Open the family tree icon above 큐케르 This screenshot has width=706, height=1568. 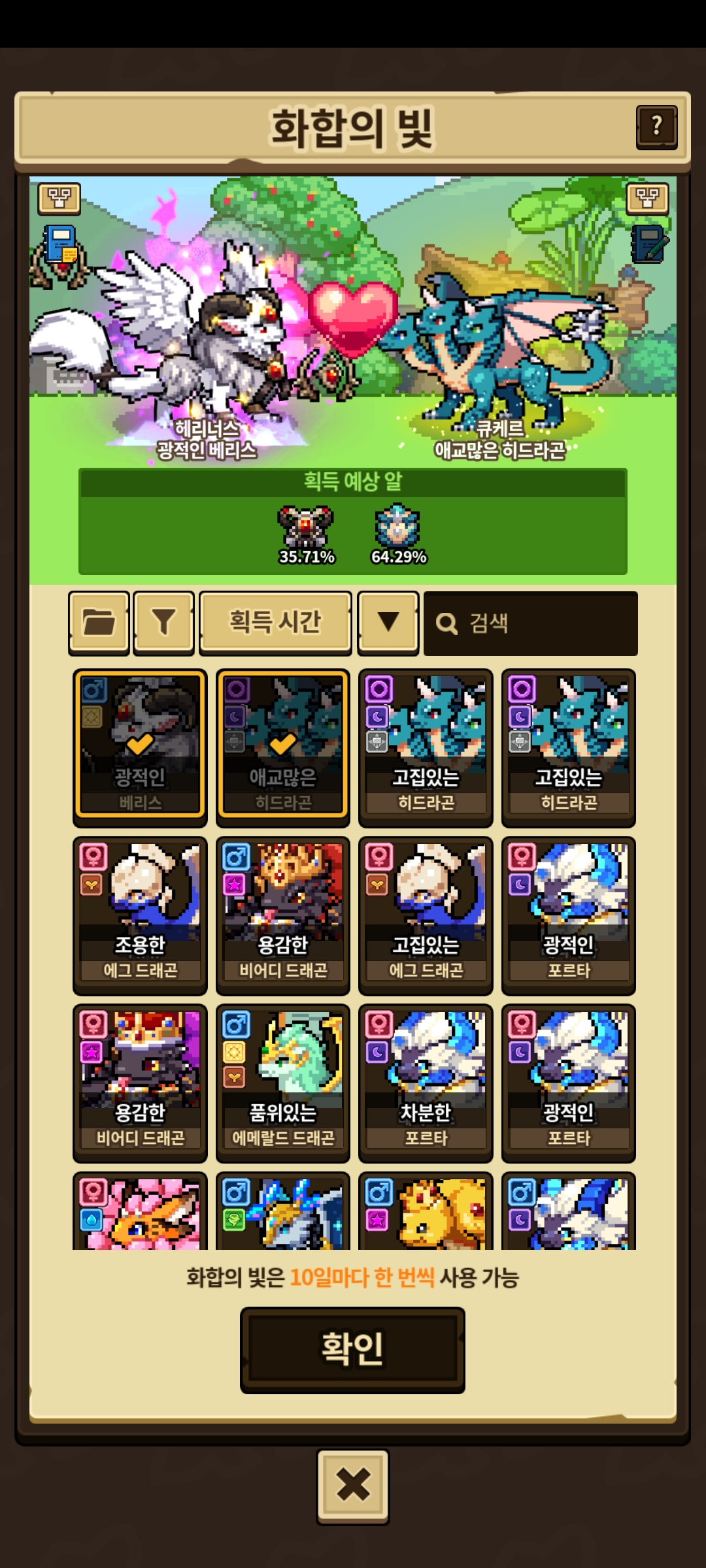647,199
